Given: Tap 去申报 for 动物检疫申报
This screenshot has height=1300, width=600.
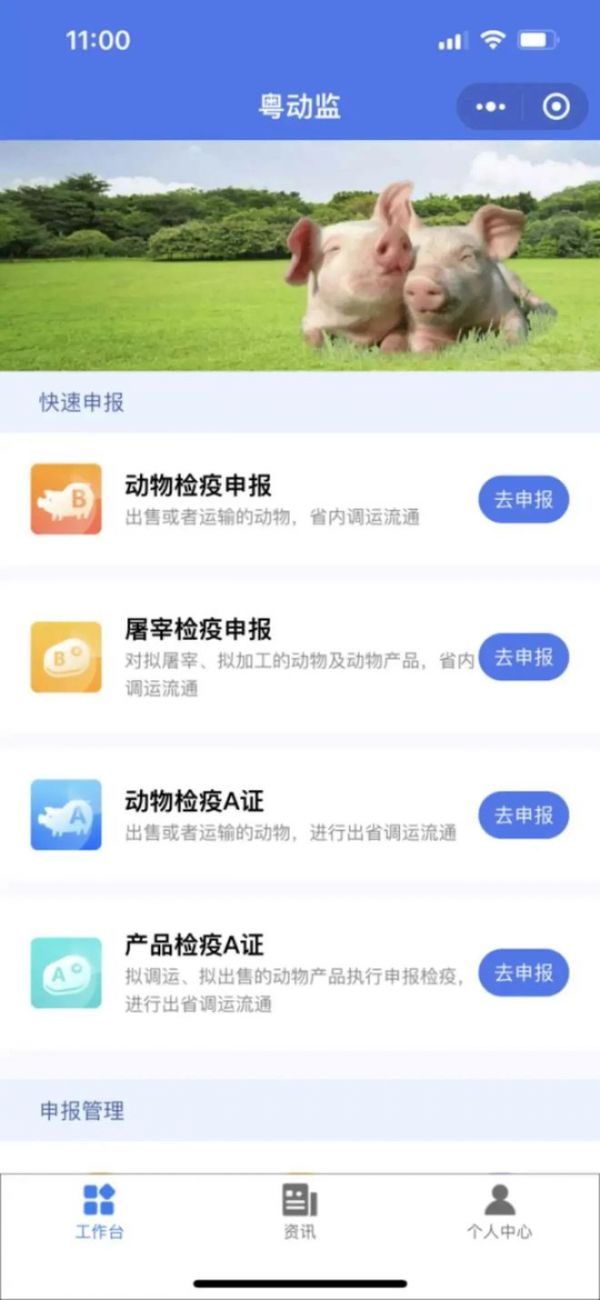Looking at the screenshot, I should 523,499.
